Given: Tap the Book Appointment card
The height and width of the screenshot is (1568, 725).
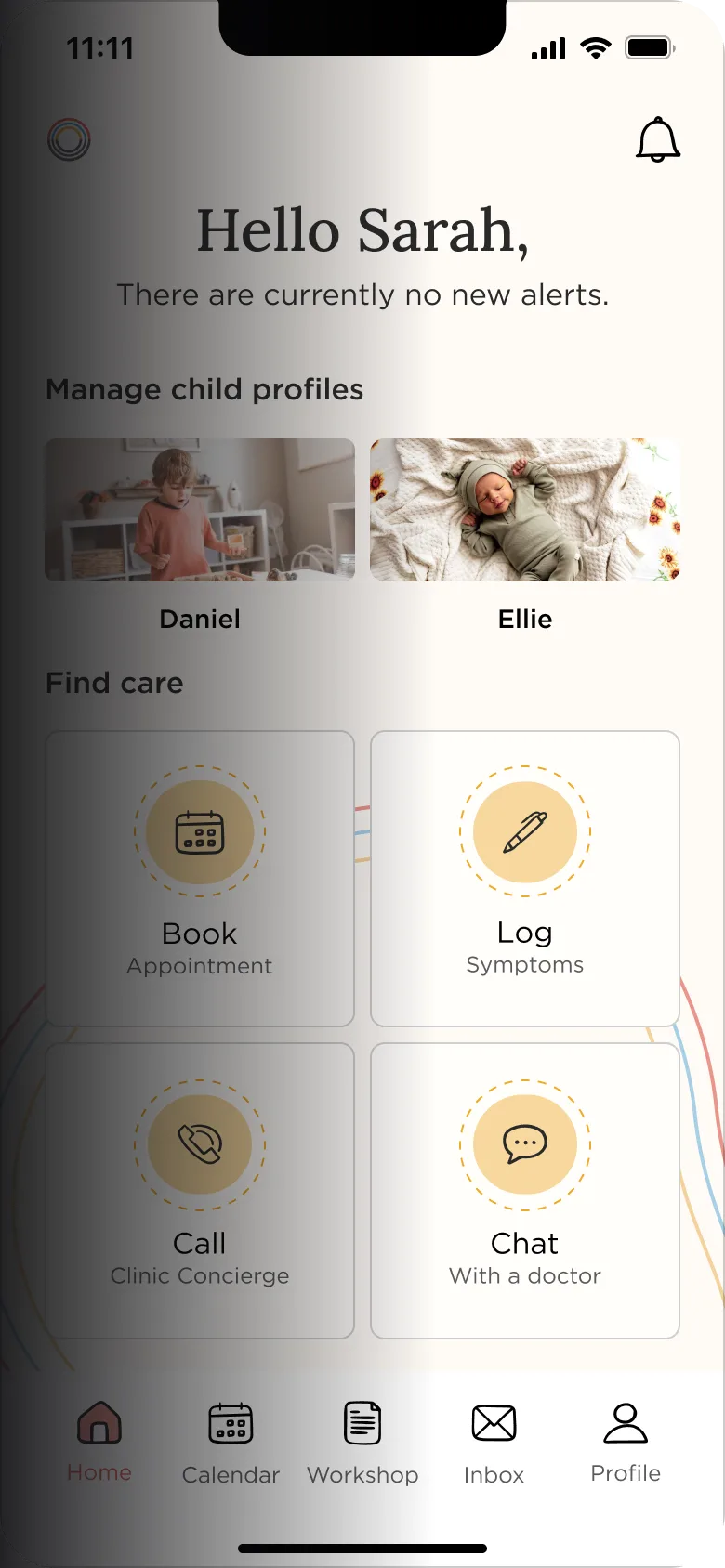Looking at the screenshot, I should tap(200, 879).
